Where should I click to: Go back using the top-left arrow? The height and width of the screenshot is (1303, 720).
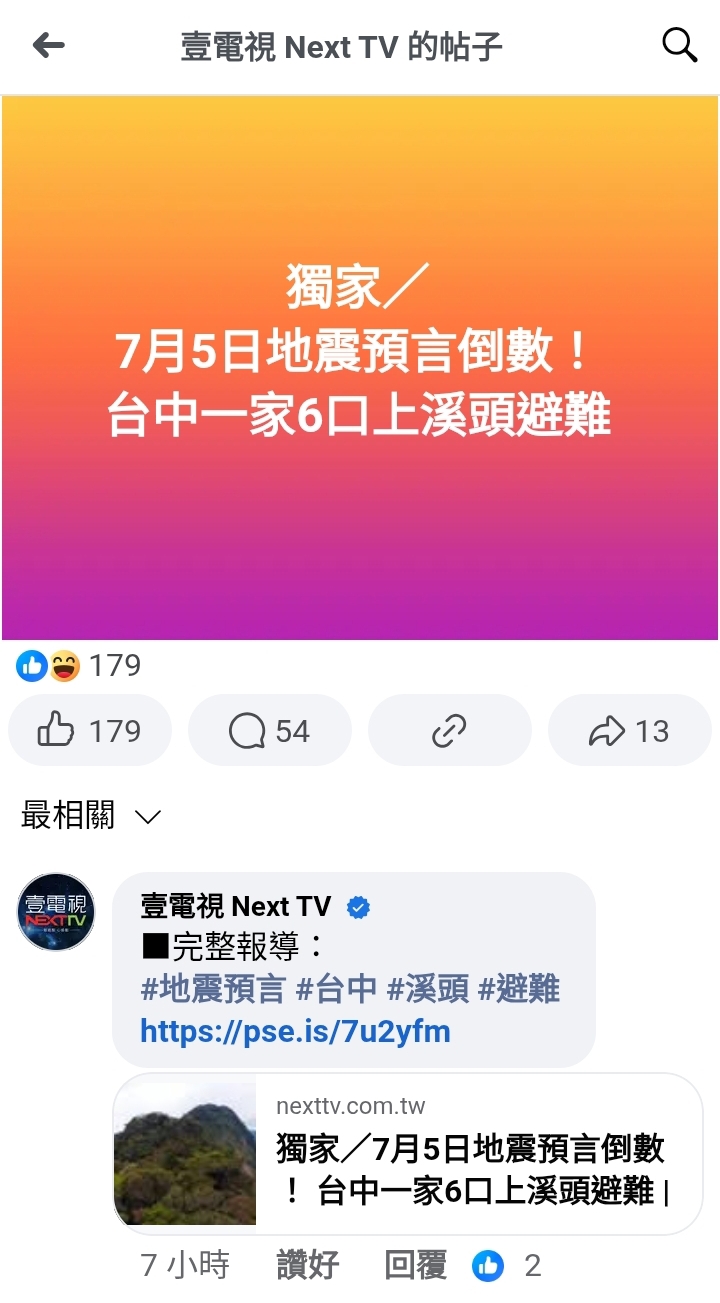(x=48, y=45)
